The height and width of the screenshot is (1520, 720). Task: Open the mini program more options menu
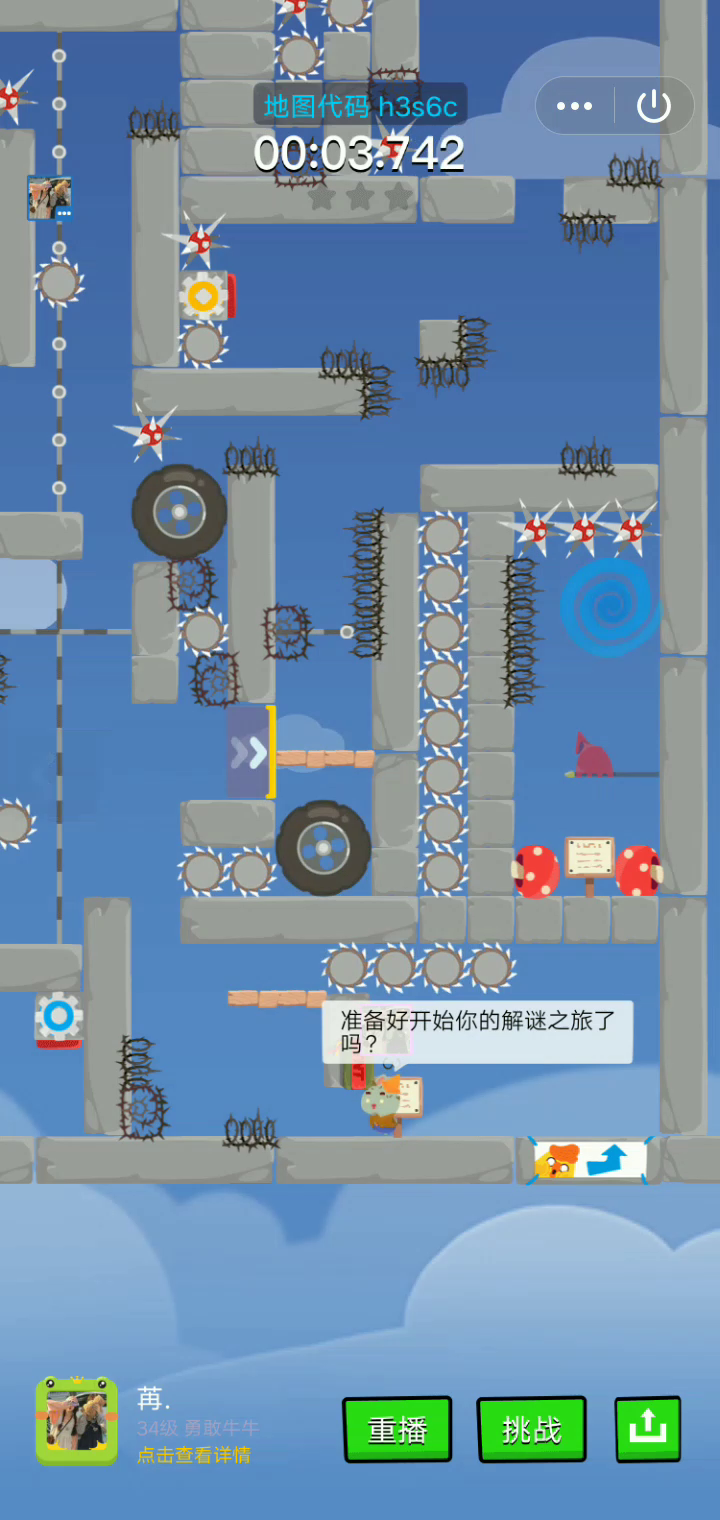574,106
